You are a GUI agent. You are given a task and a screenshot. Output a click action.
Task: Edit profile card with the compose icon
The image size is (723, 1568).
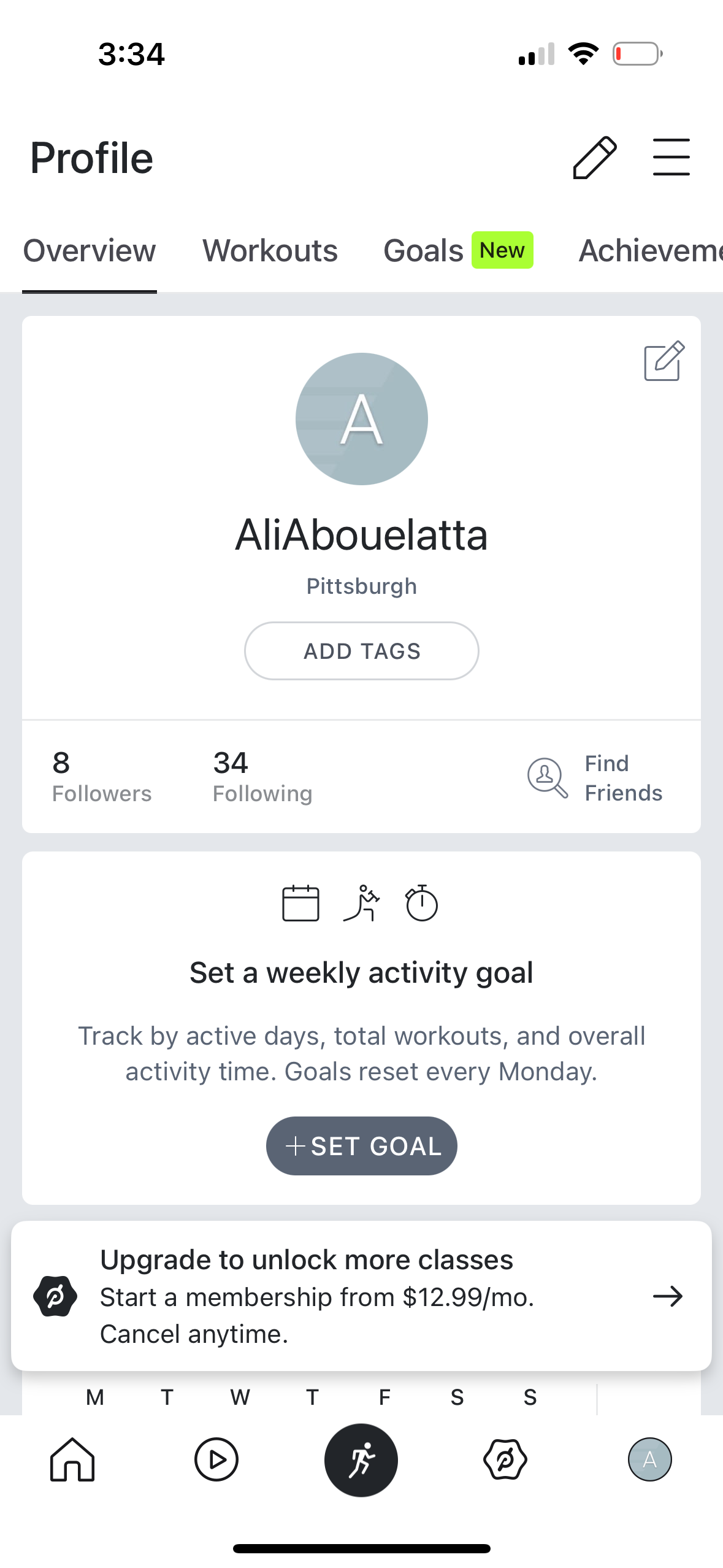click(664, 361)
